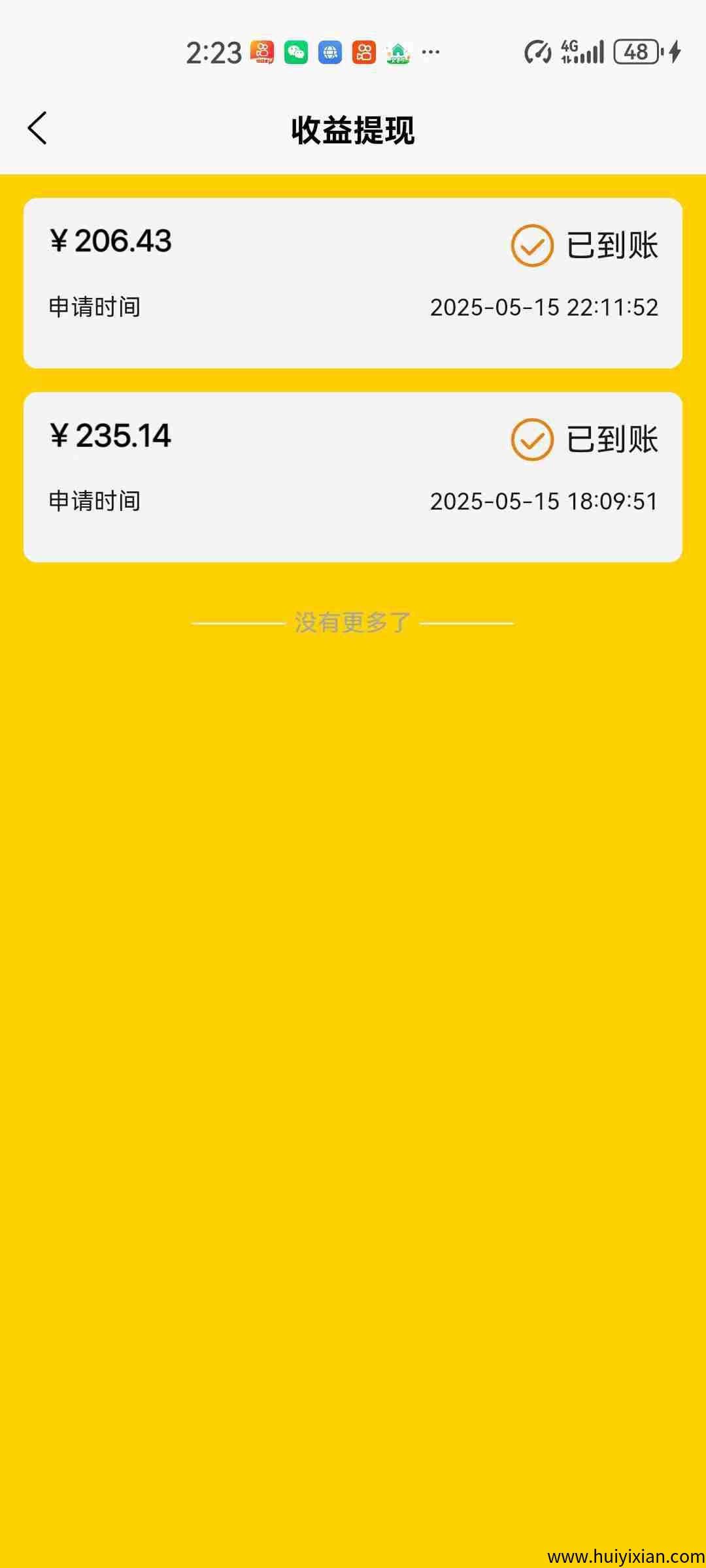Tap the back arrow to return
Screen dimensions: 706x1568
(x=39, y=128)
